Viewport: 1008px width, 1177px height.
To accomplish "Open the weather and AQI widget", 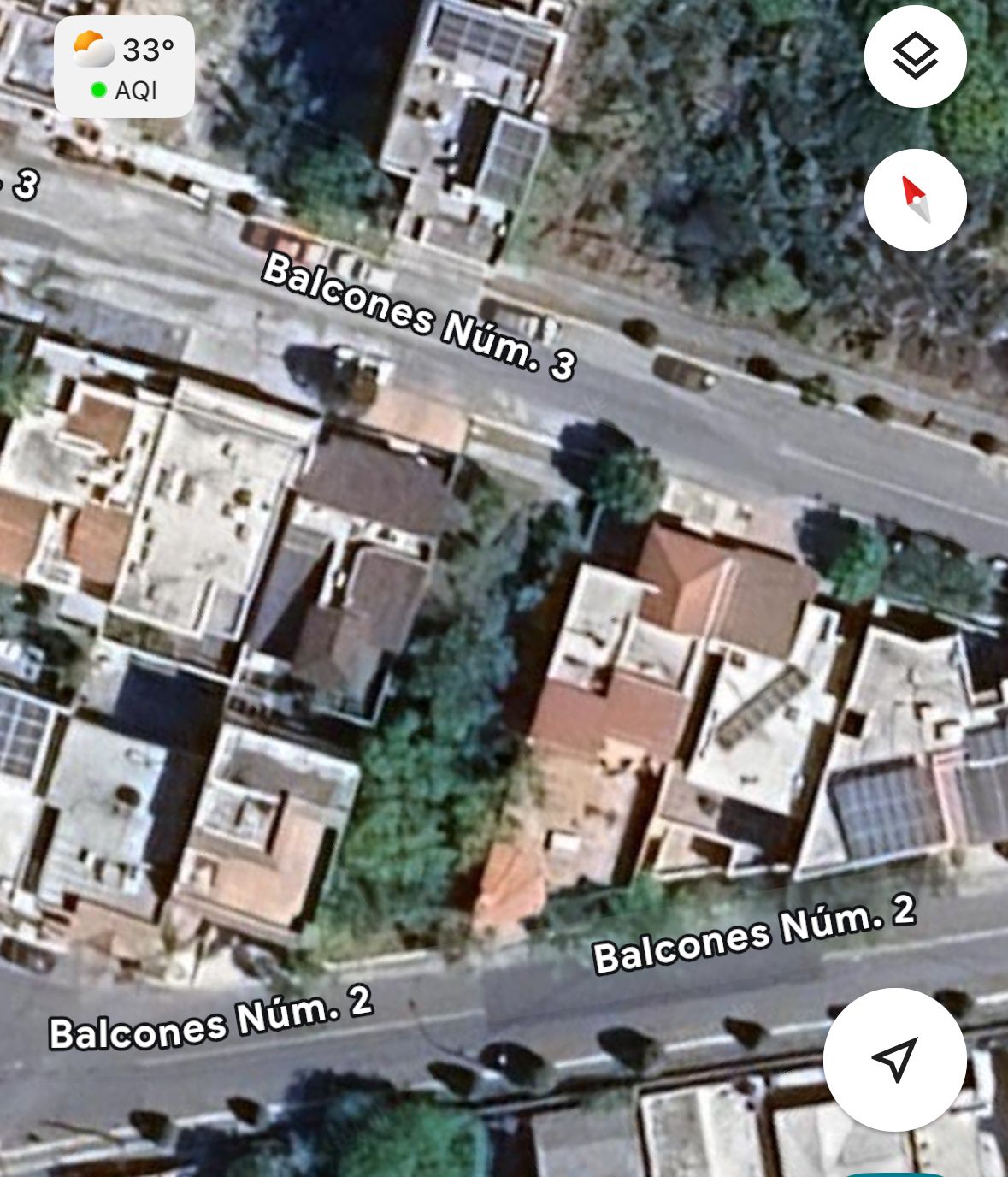I will pyautogui.click(x=124, y=67).
